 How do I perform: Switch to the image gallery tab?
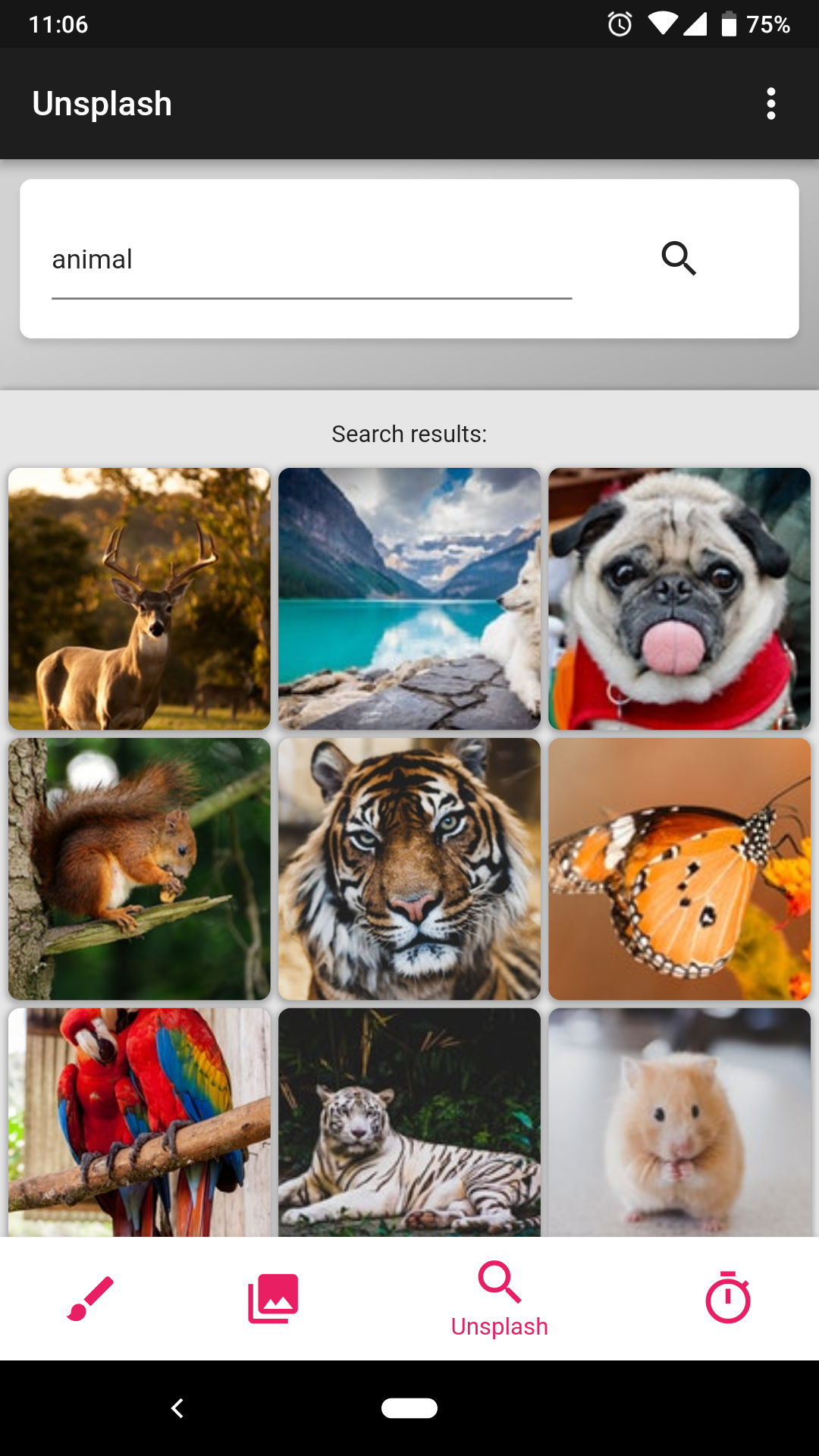(273, 1298)
